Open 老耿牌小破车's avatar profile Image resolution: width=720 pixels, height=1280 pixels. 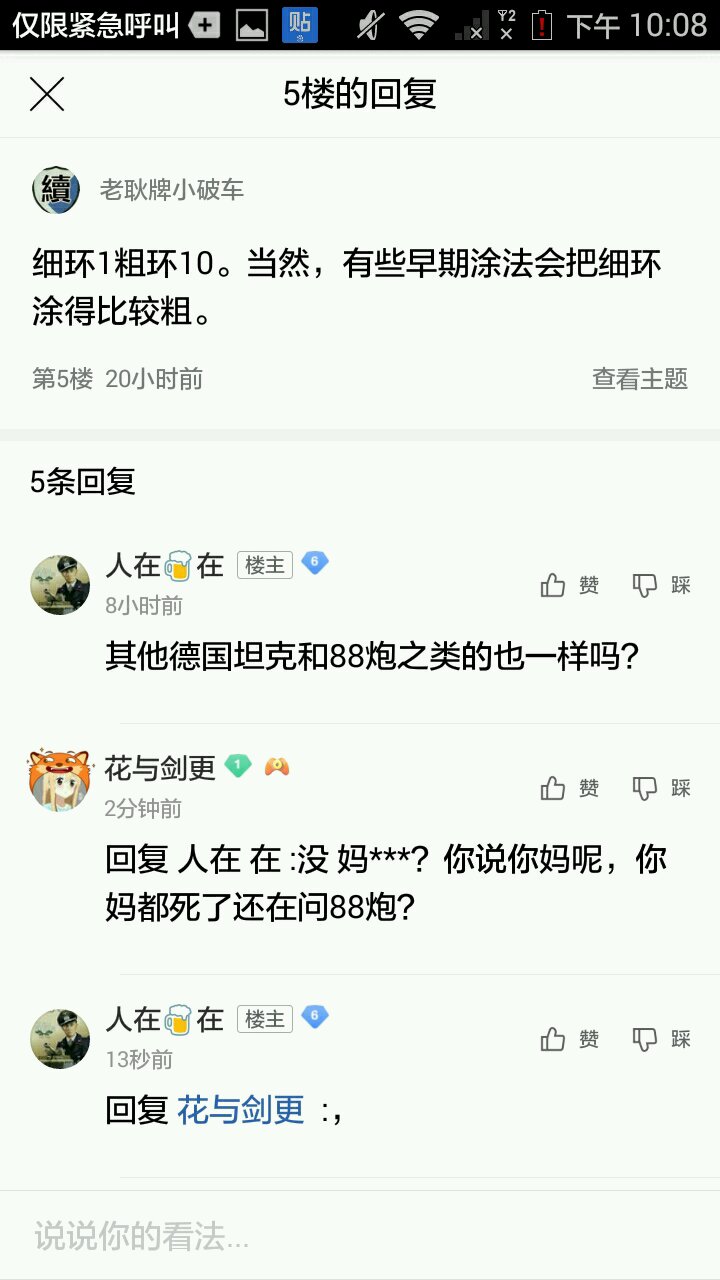56,190
